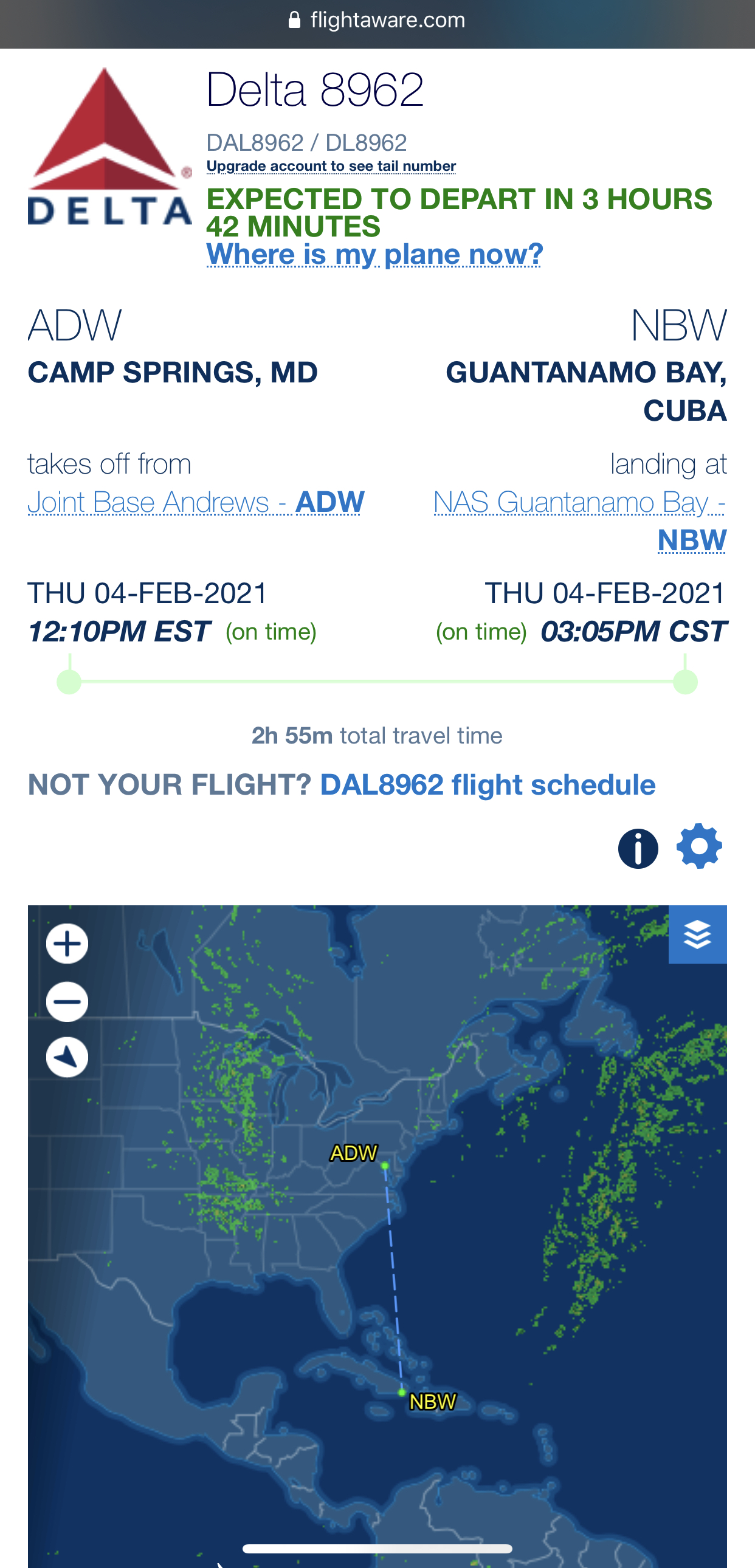Open the map info icon
The image size is (755, 1568).
[638, 848]
